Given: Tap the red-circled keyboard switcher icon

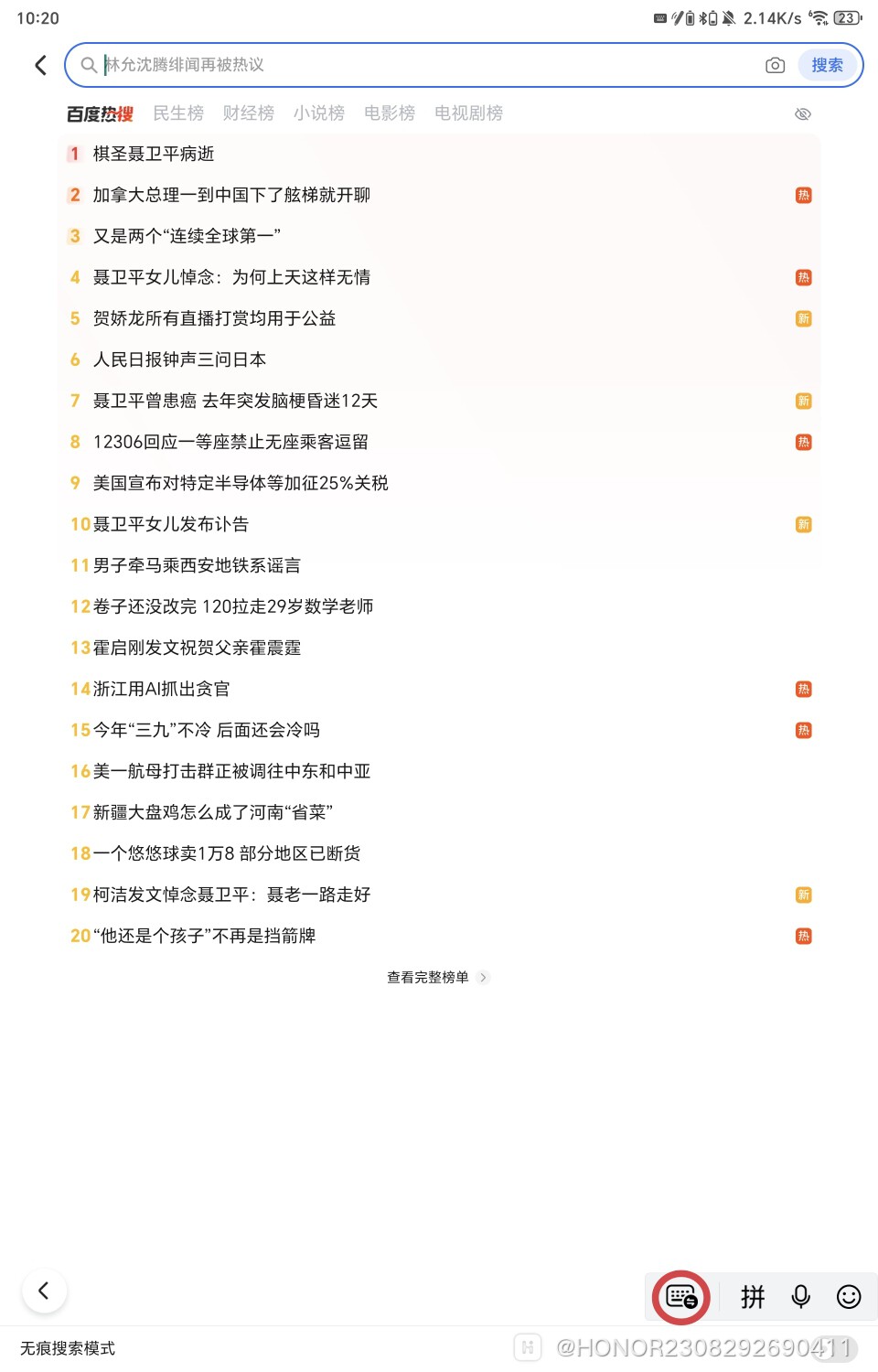Looking at the screenshot, I should (x=680, y=1296).
